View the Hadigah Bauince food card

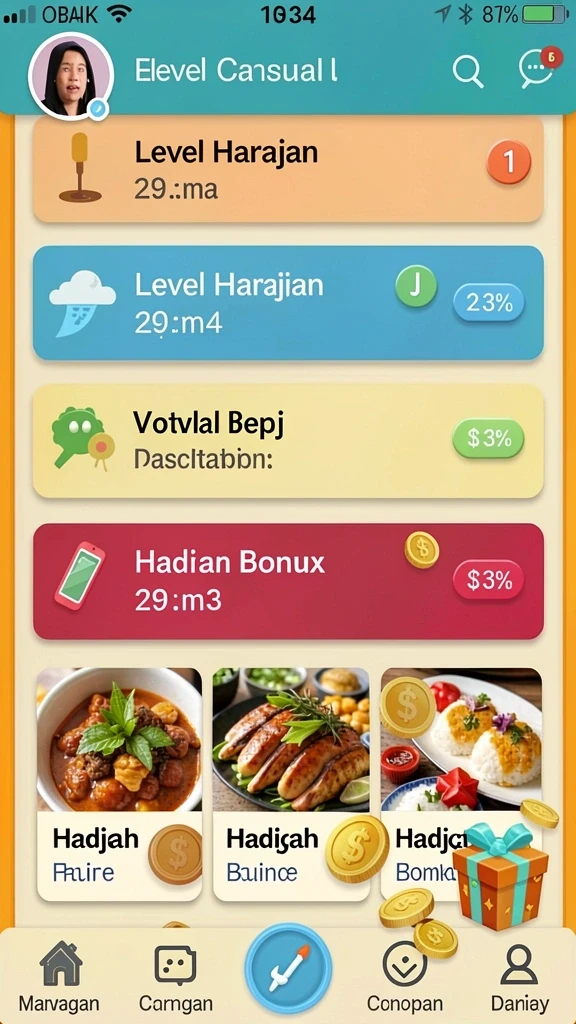[x=291, y=784]
